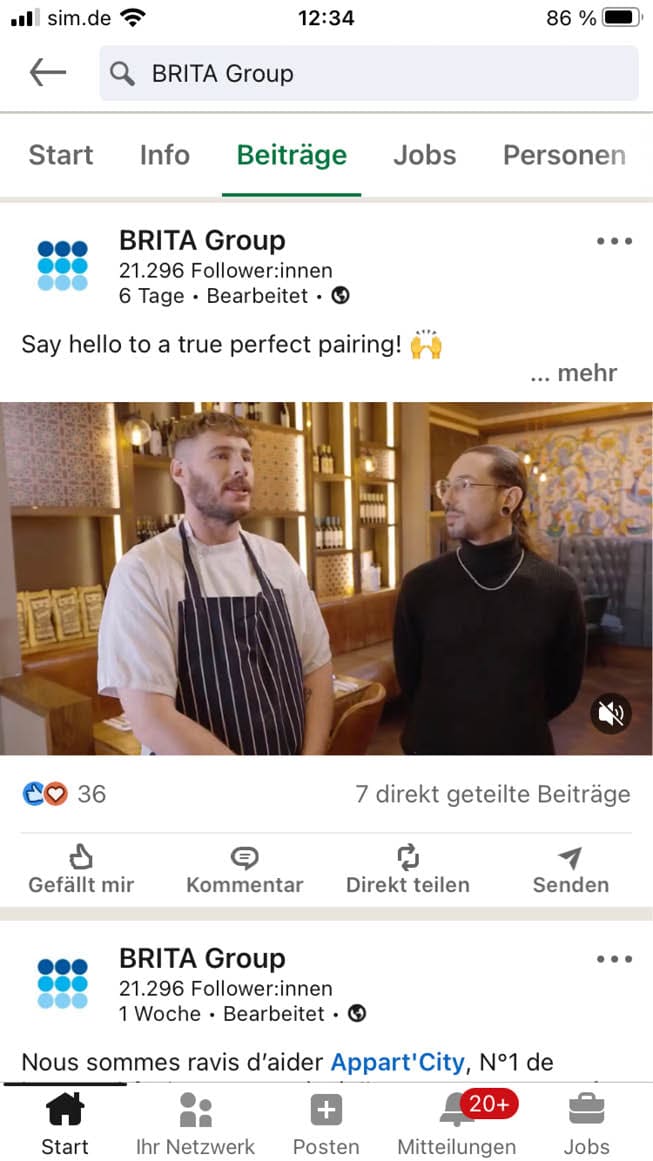Screen dimensions: 653x1161
Task: Unmute the video with the speaker icon
Action: point(611,713)
